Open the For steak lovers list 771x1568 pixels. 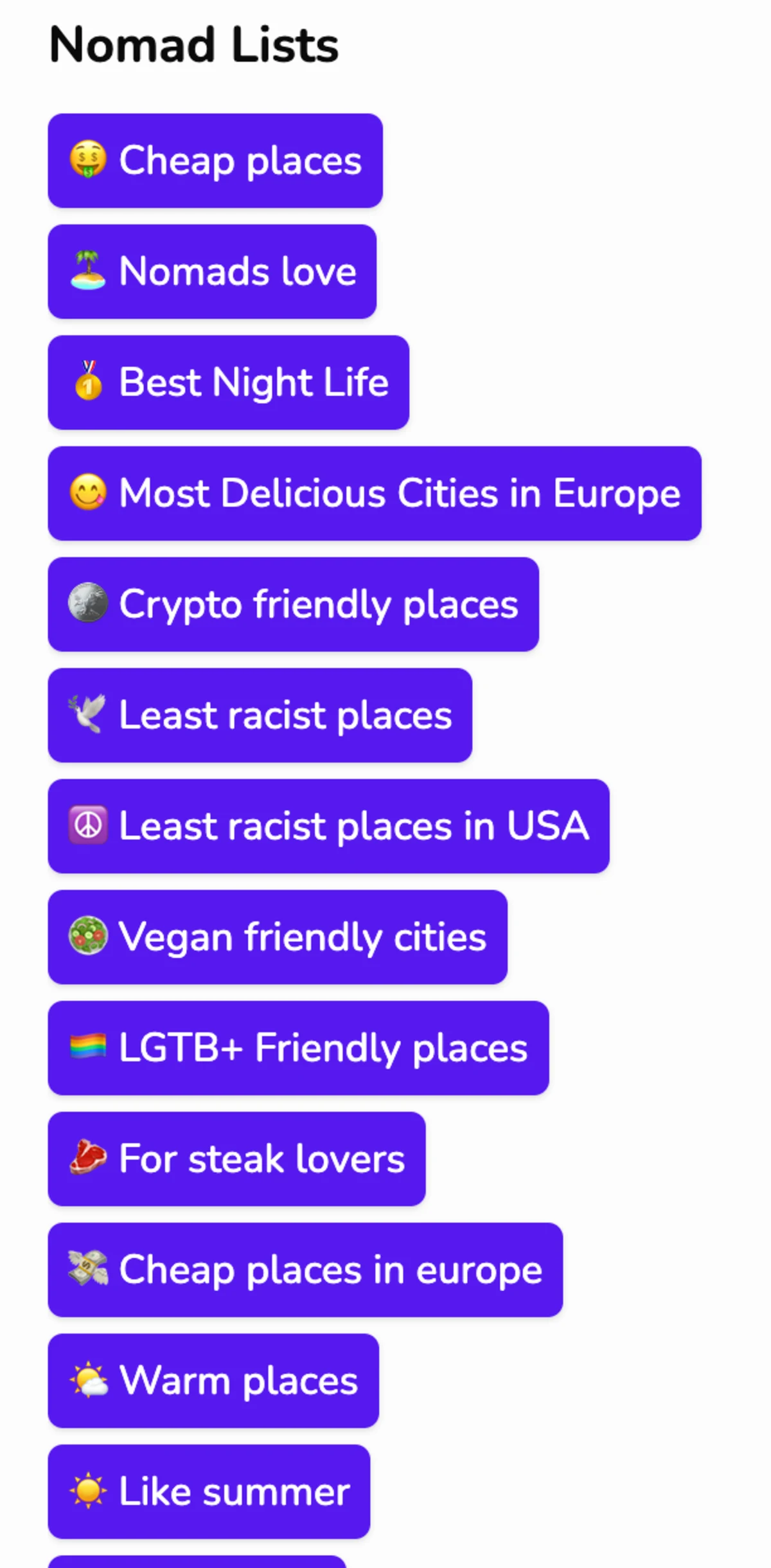[236, 1159]
